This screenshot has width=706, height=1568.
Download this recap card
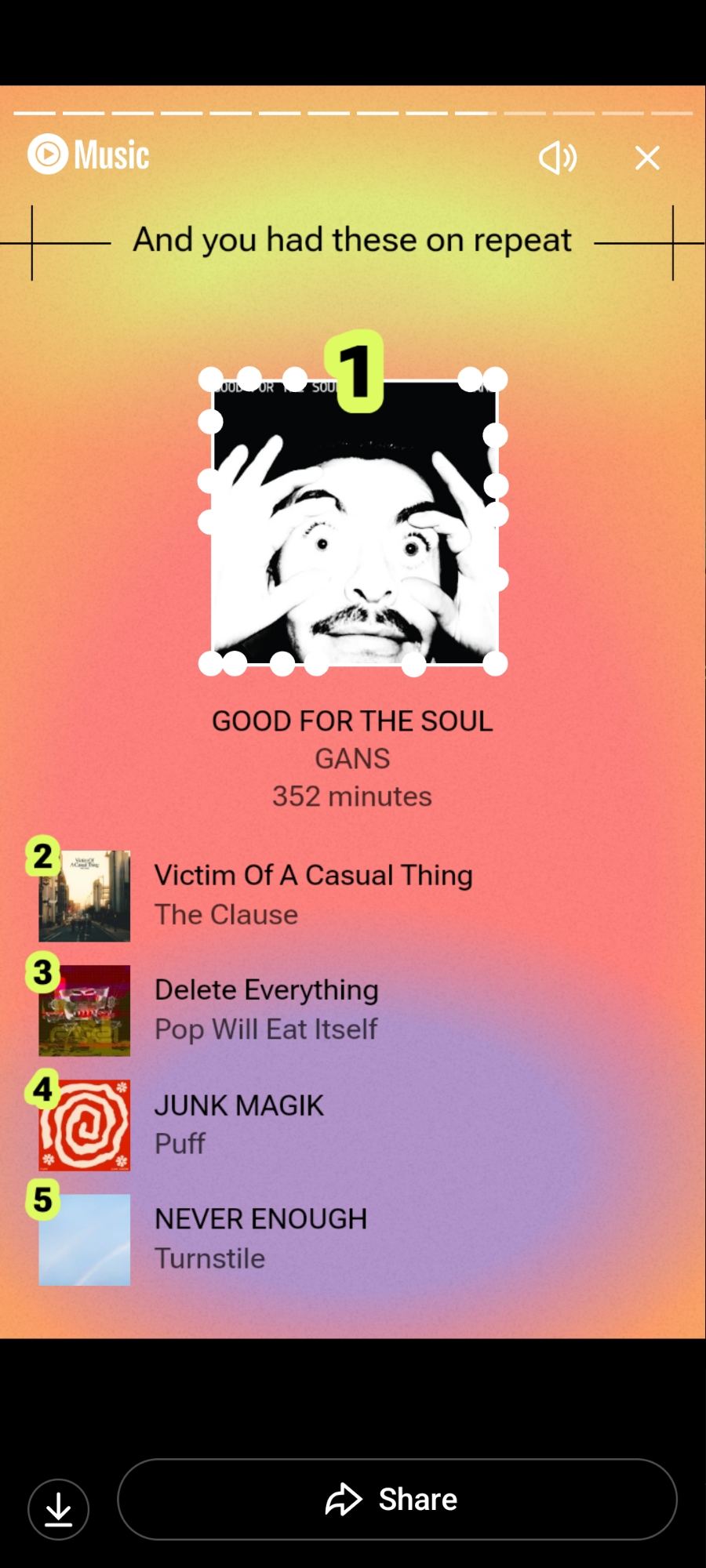59,1508
